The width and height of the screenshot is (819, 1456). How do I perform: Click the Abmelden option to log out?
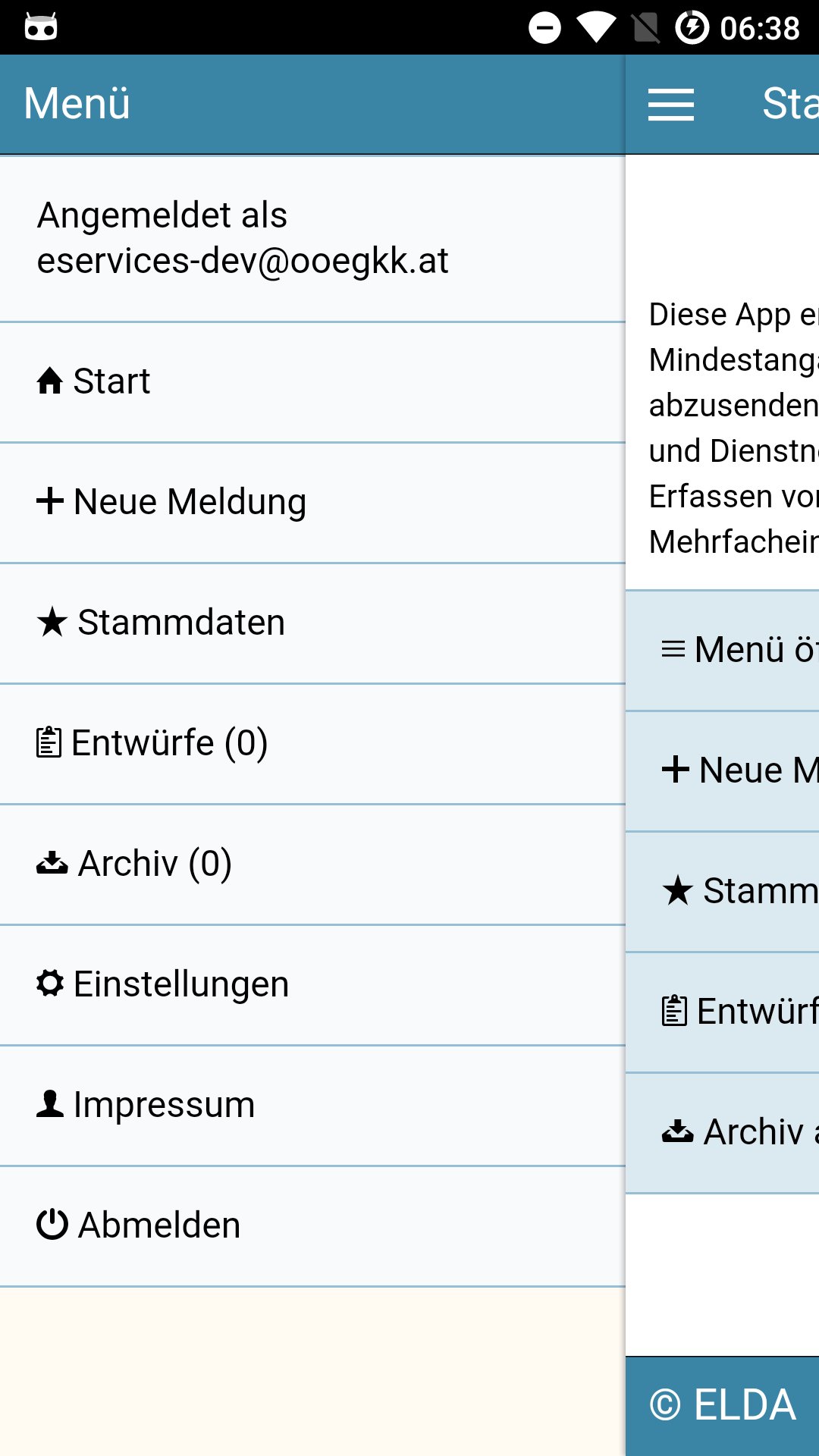pos(158,1224)
